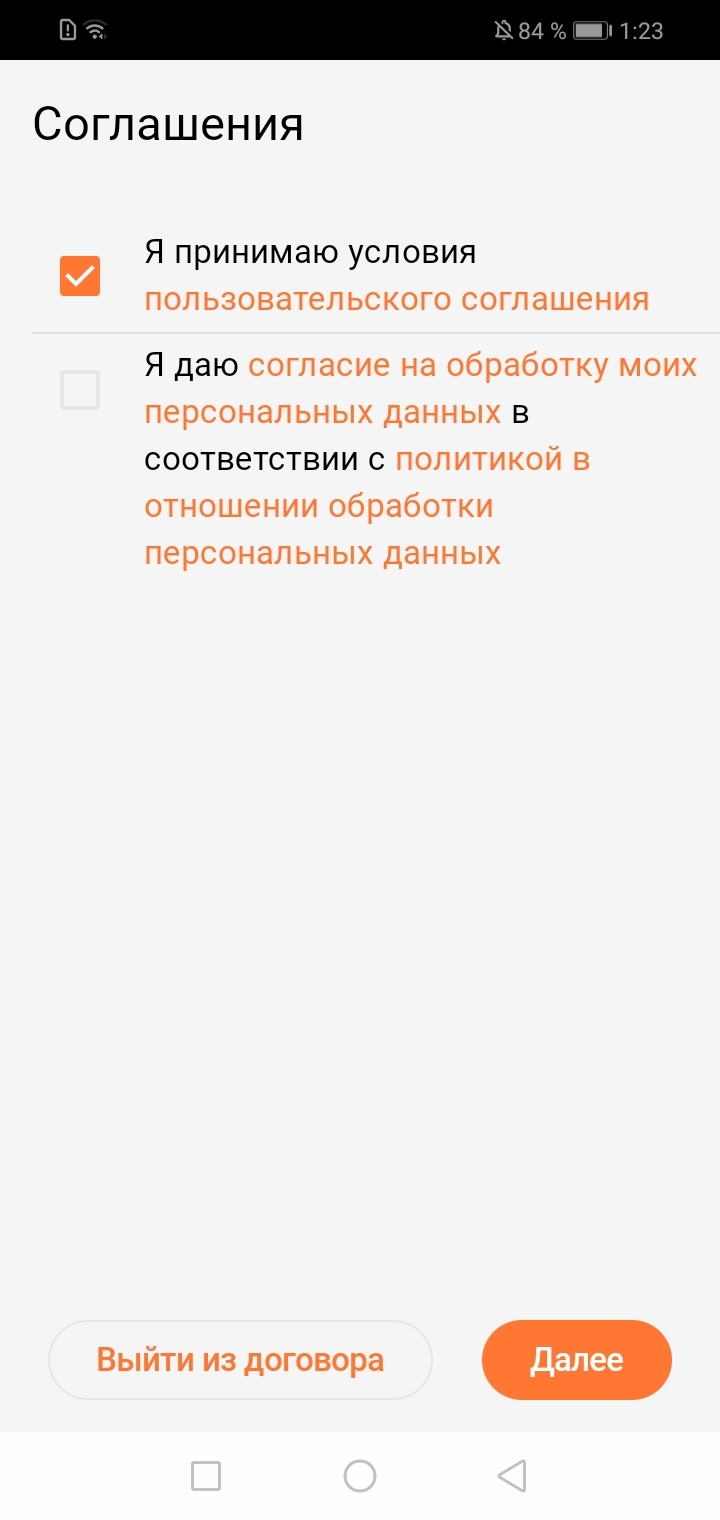Continue with the «Далее» button
Viewport: 720px width, 1520px height.
click(x=576, y=1360)
